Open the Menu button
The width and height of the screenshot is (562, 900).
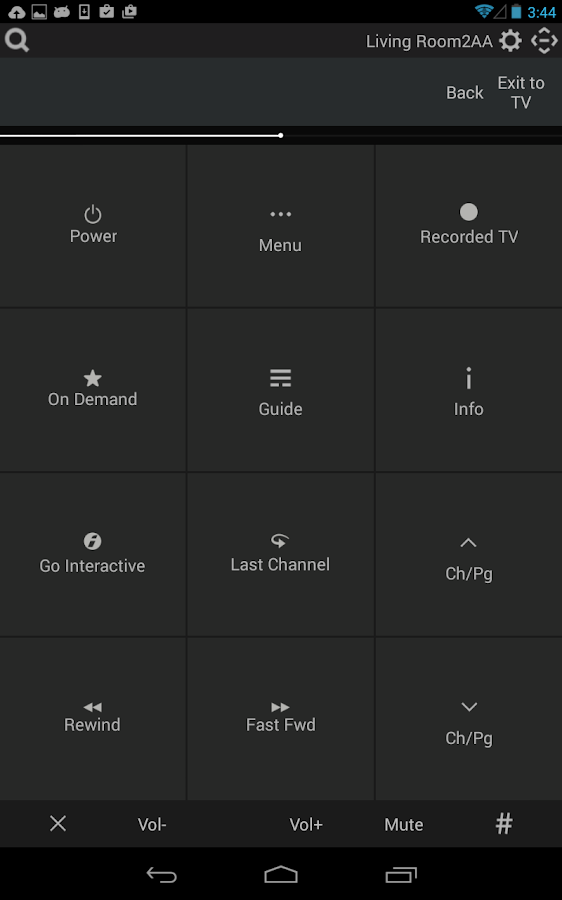[x=280, y=226]
